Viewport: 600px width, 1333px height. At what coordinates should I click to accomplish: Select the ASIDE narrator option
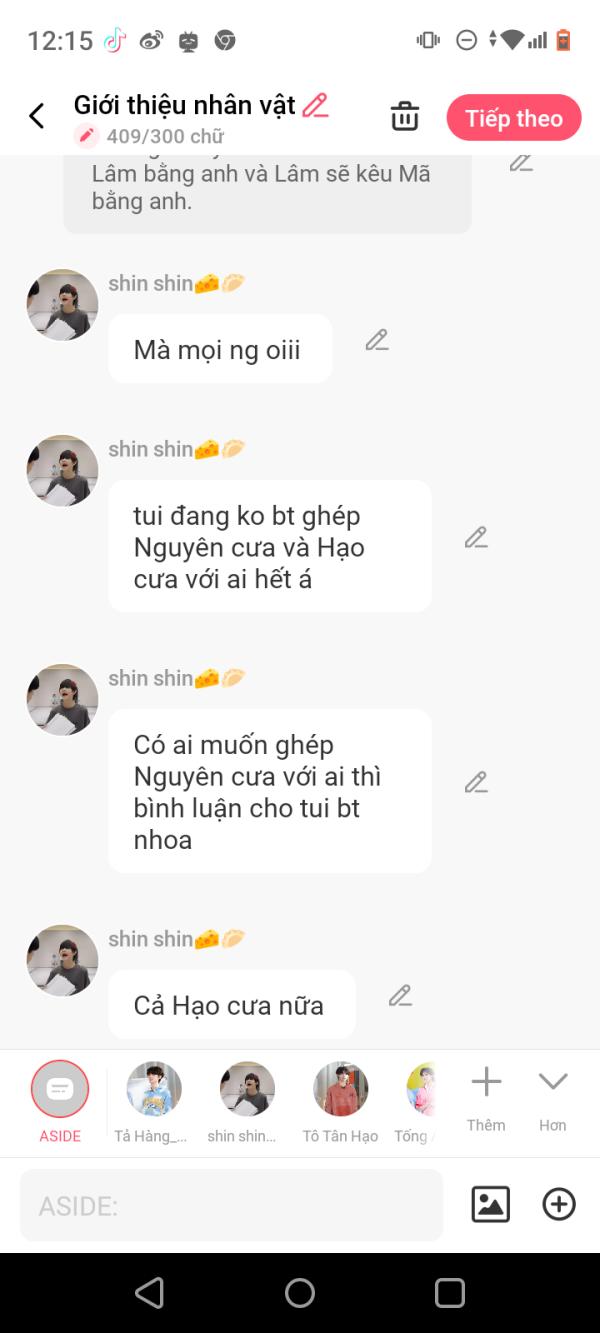(x=60, y=1102)
